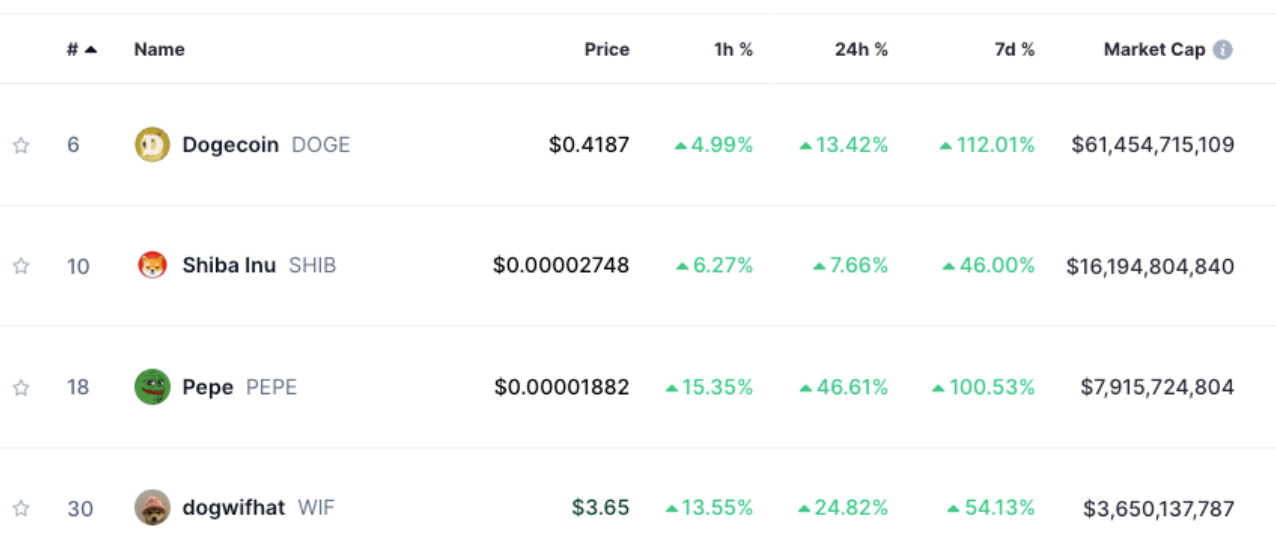Star Shiba Inu for watchlist
Viewport: 1276px width, 552px height.
21,266
